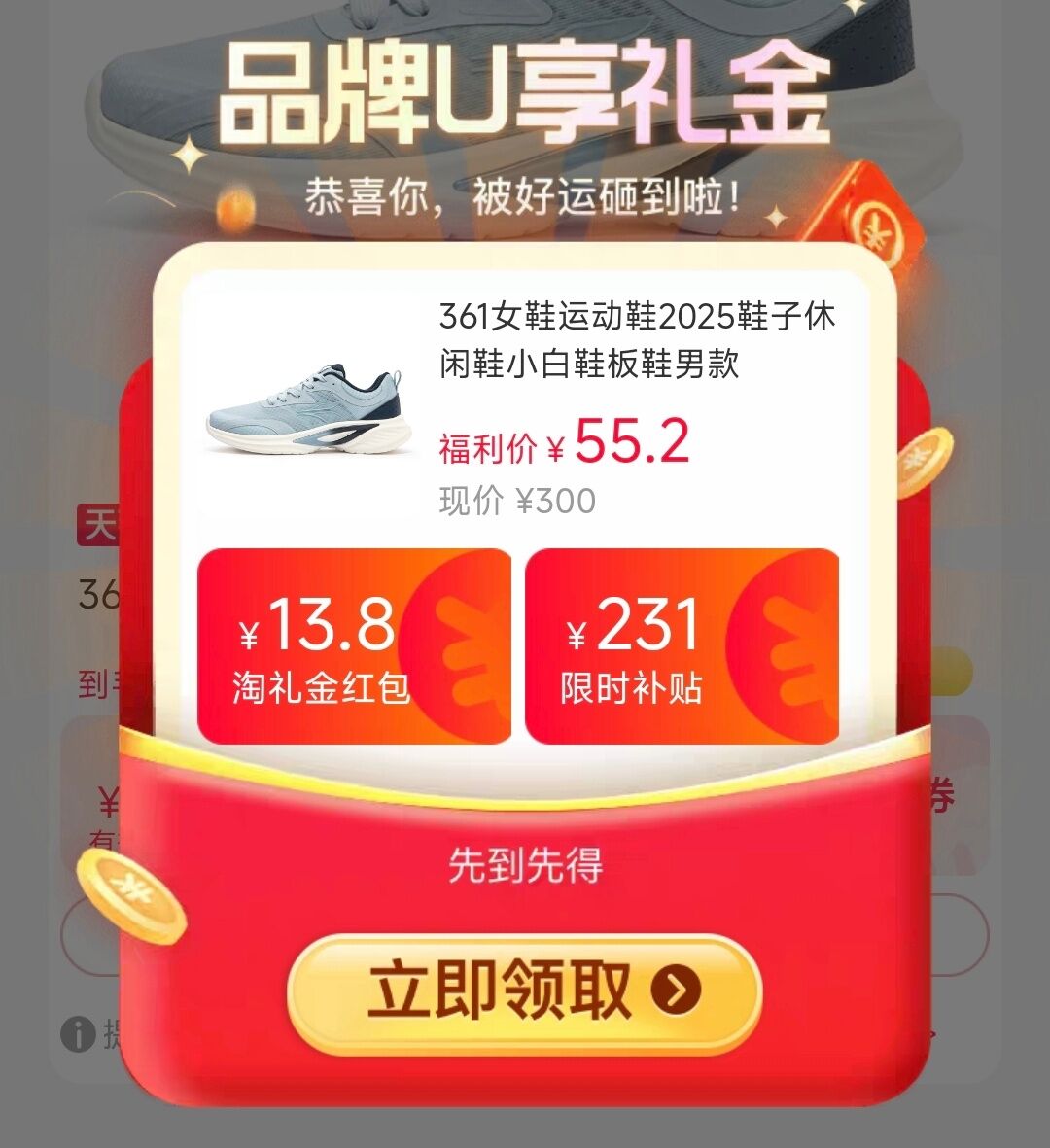Claim the gift with 立即领取 button

click(524, 992)
